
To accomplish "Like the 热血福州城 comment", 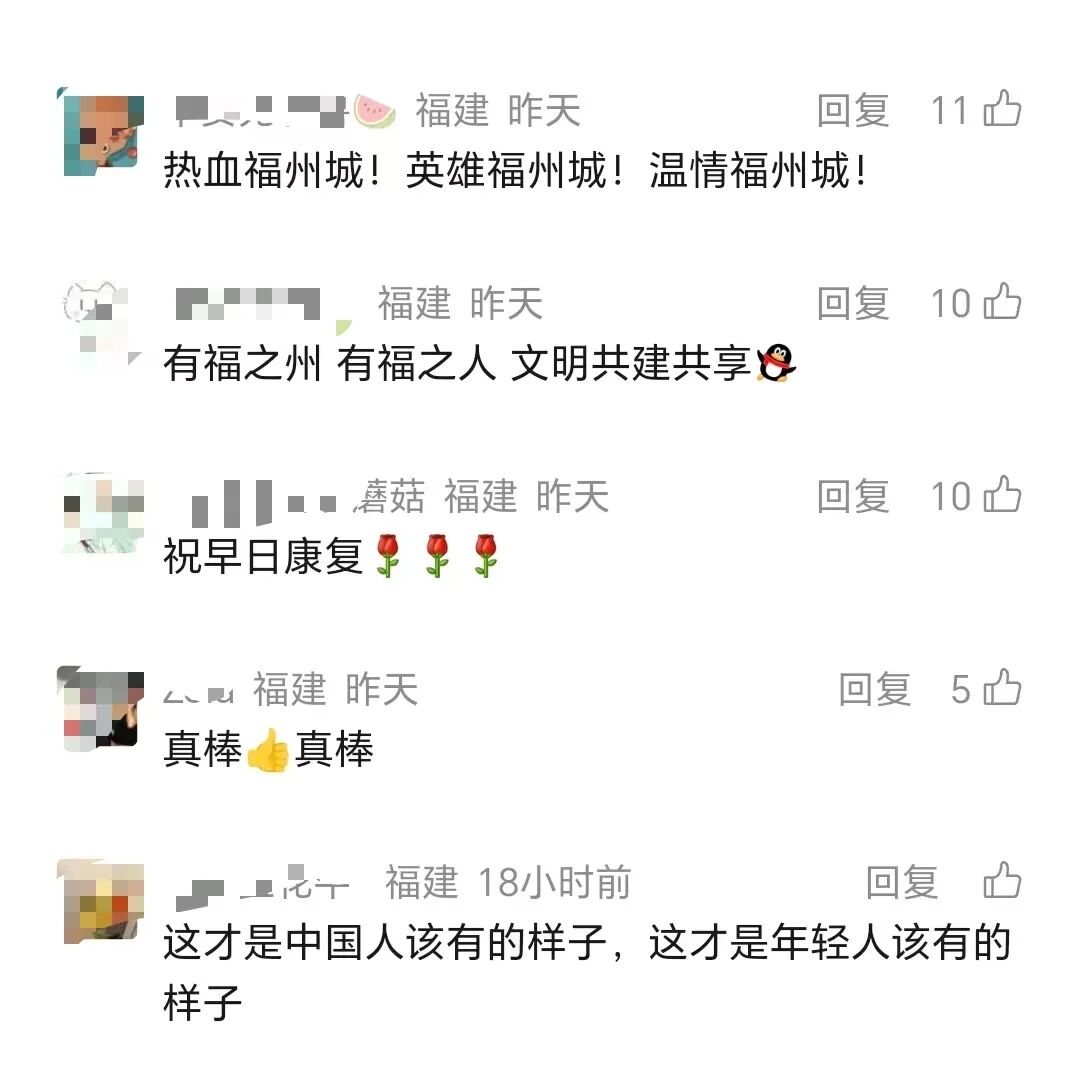I will point(1002,109).
